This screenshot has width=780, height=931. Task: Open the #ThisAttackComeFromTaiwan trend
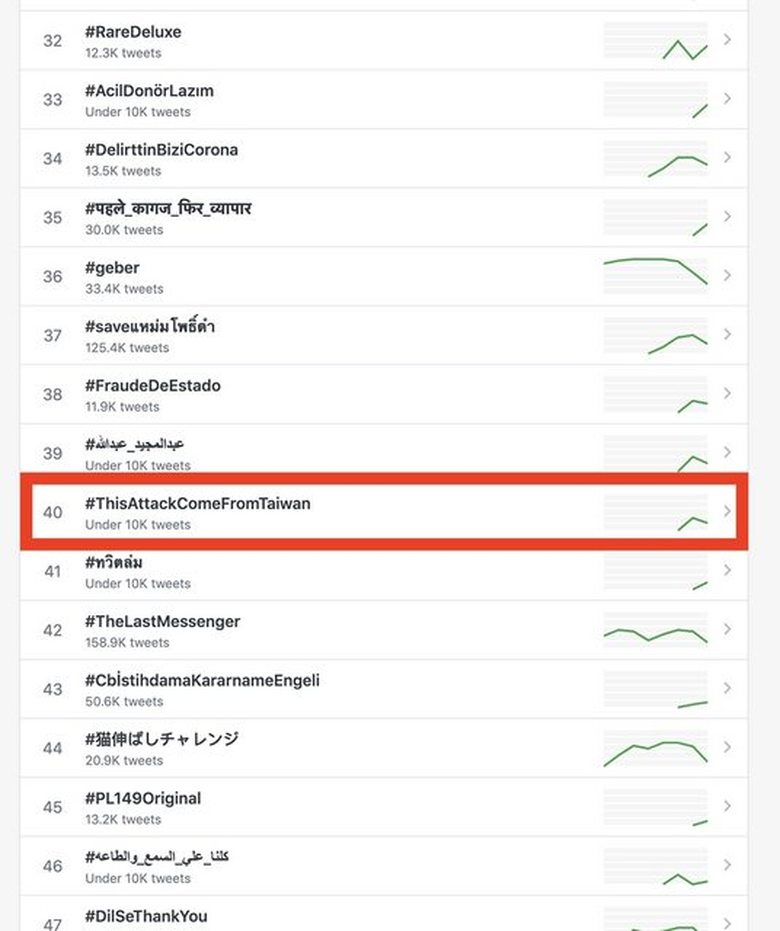197,504
